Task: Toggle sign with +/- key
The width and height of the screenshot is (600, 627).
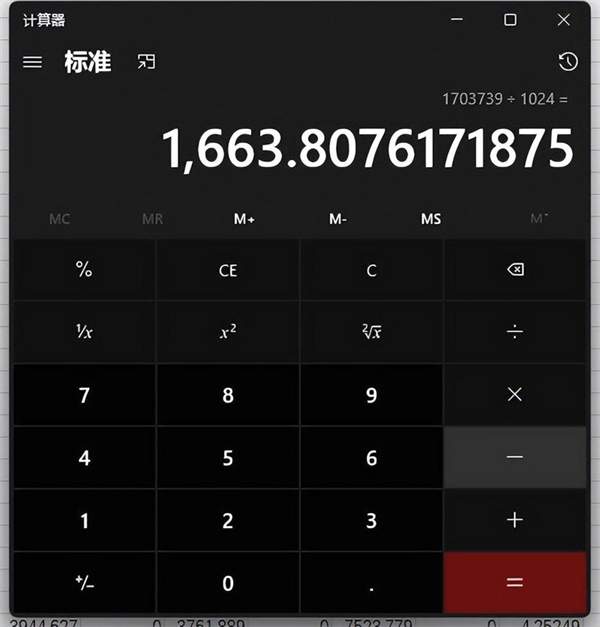Action: coord(84,582)
